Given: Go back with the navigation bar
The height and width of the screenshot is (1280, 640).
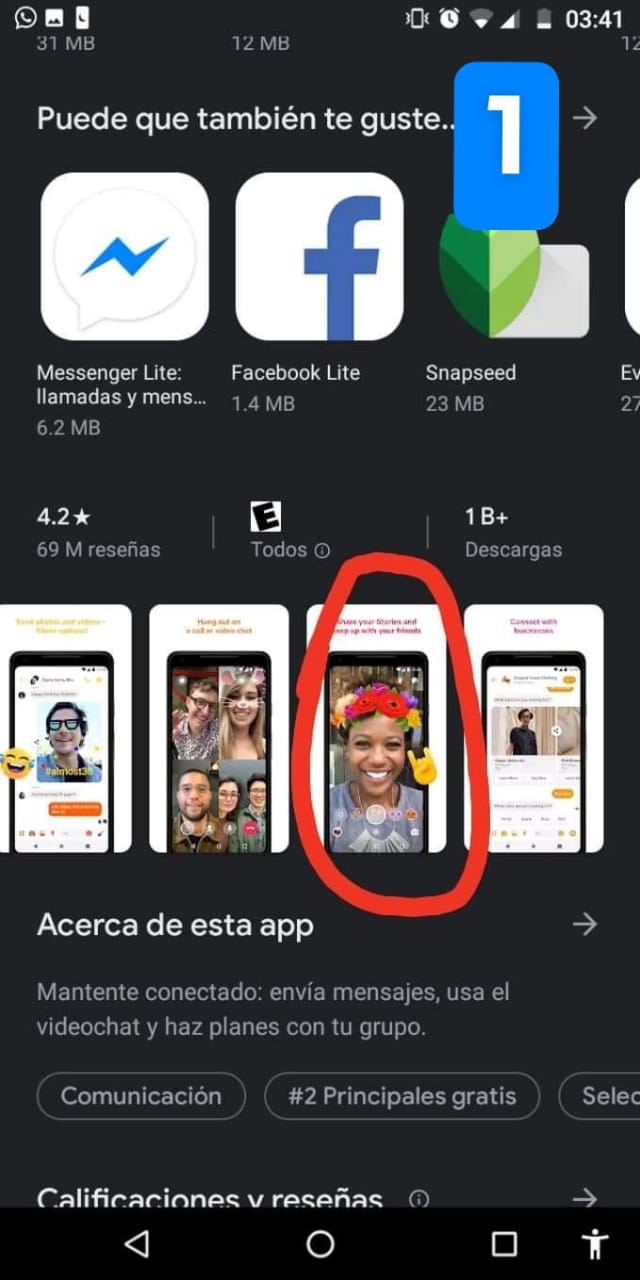Looking at the screenshot, I should tap(137, 1243).
